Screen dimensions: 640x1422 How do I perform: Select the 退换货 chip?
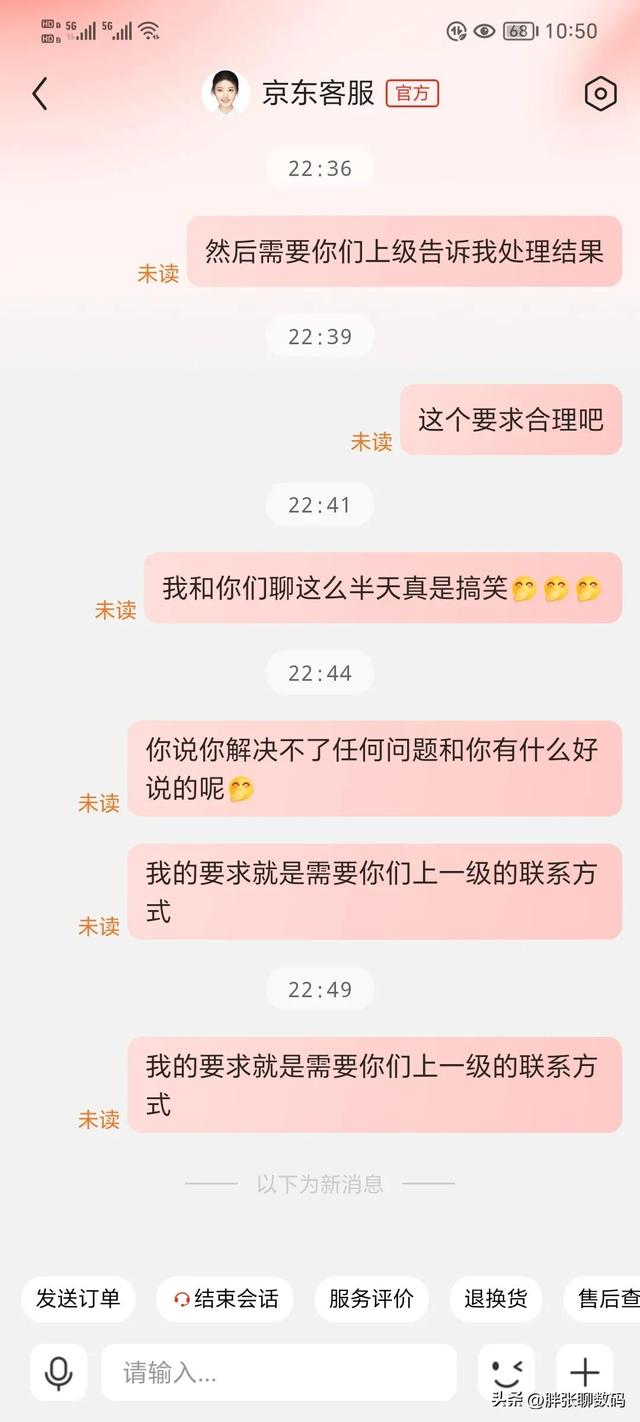click(496, 1299)
